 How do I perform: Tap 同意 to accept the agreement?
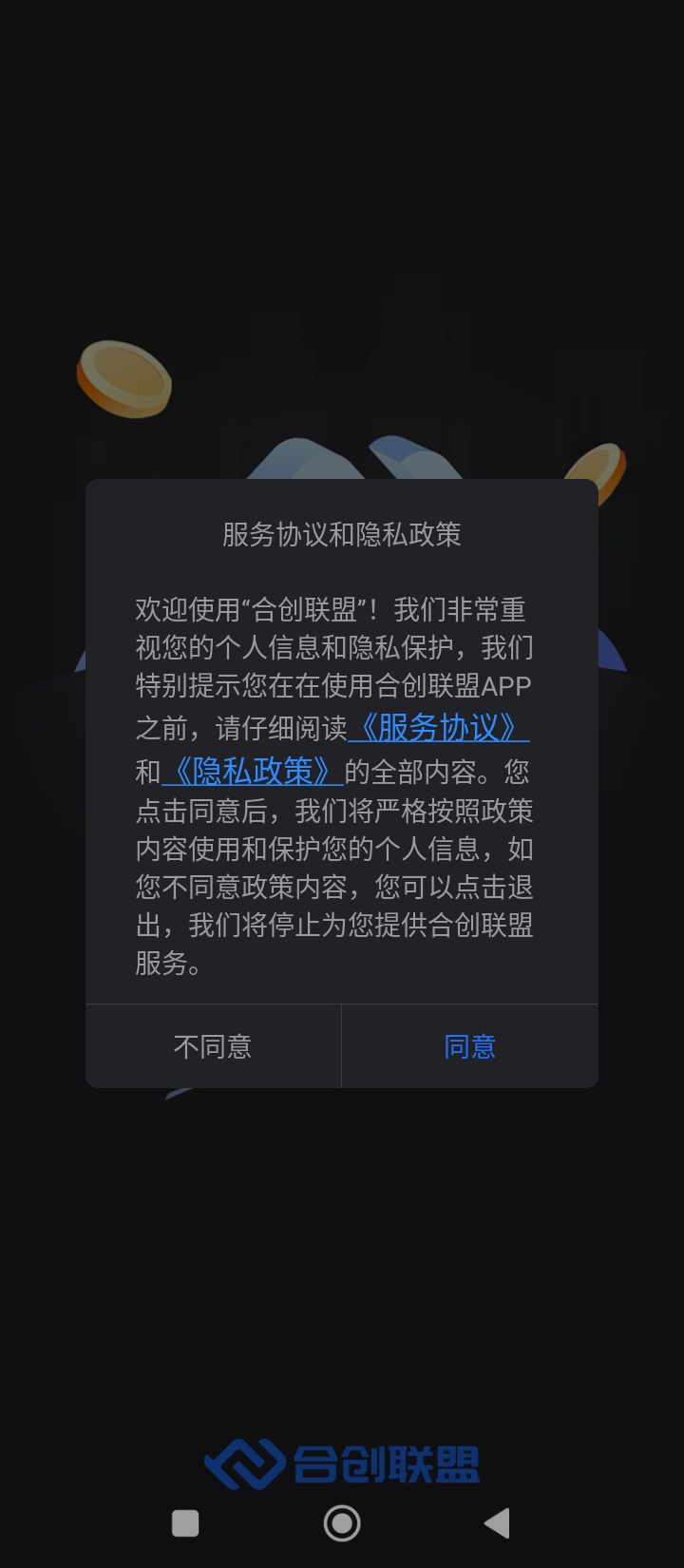click(x=469, y=1046)
